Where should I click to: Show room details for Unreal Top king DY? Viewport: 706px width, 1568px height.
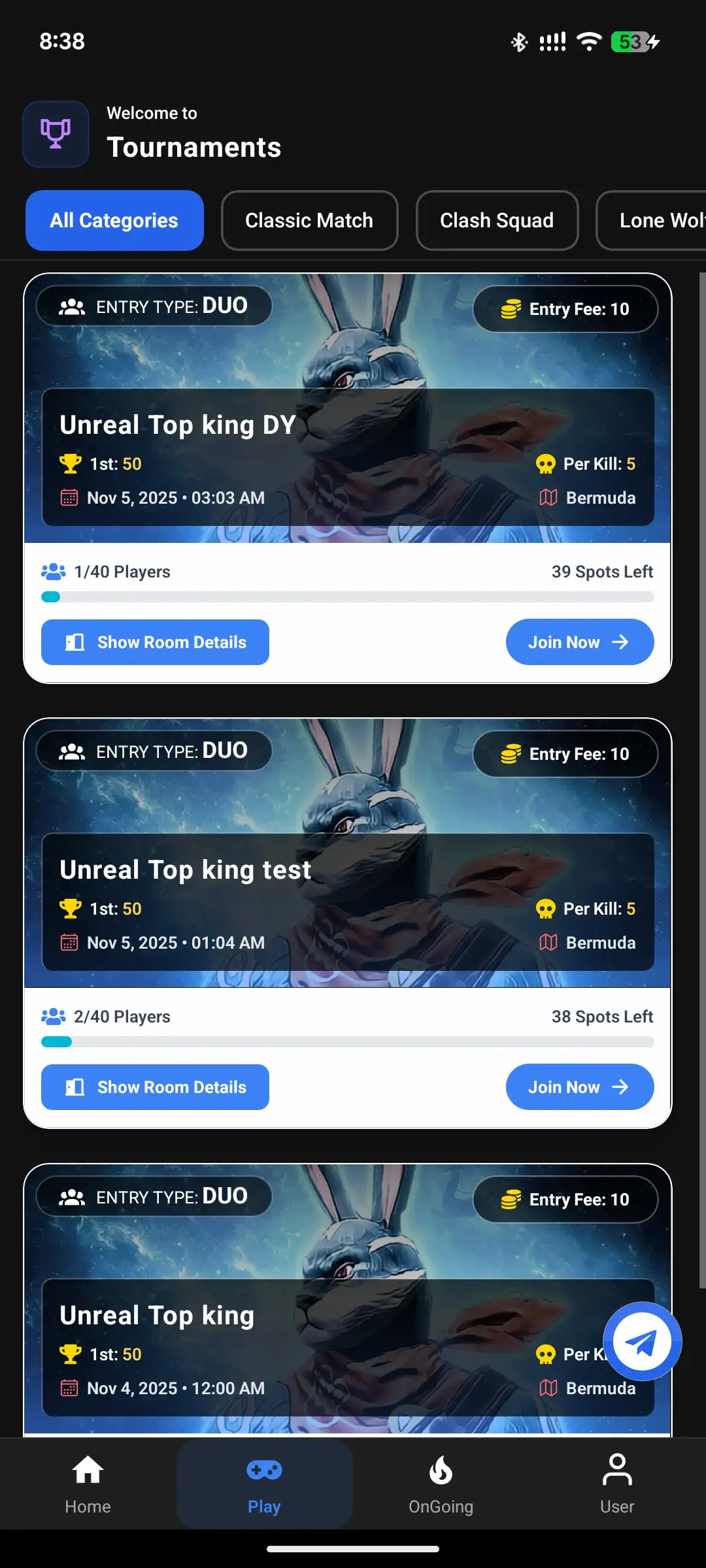coord(155,642)
